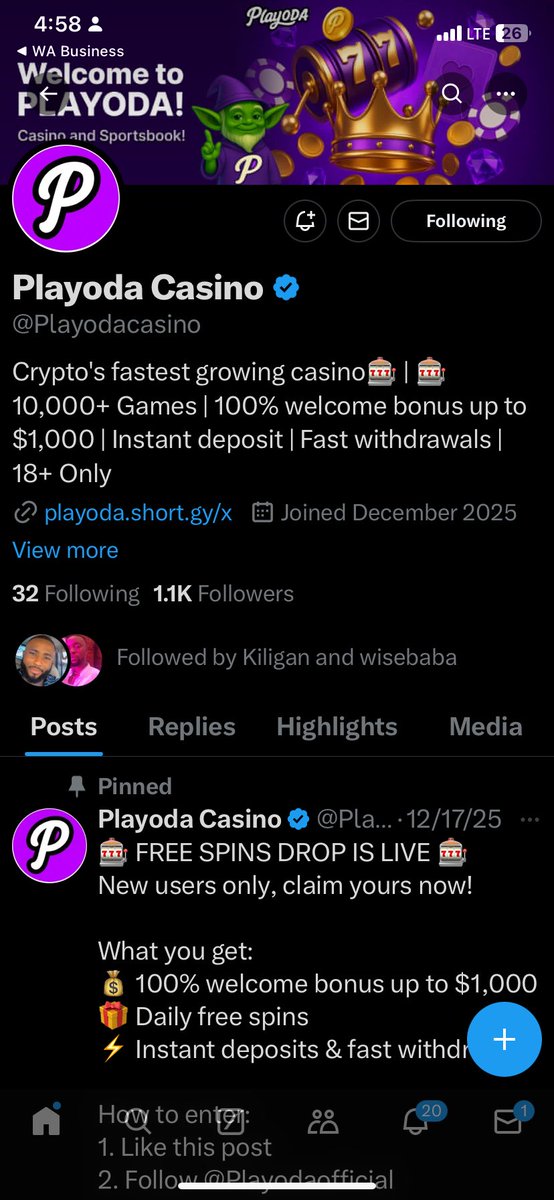This screenshot has height=1200, width=554.
Task: Enable post notifications for Playoda Casino
Action: click(305, 221)
